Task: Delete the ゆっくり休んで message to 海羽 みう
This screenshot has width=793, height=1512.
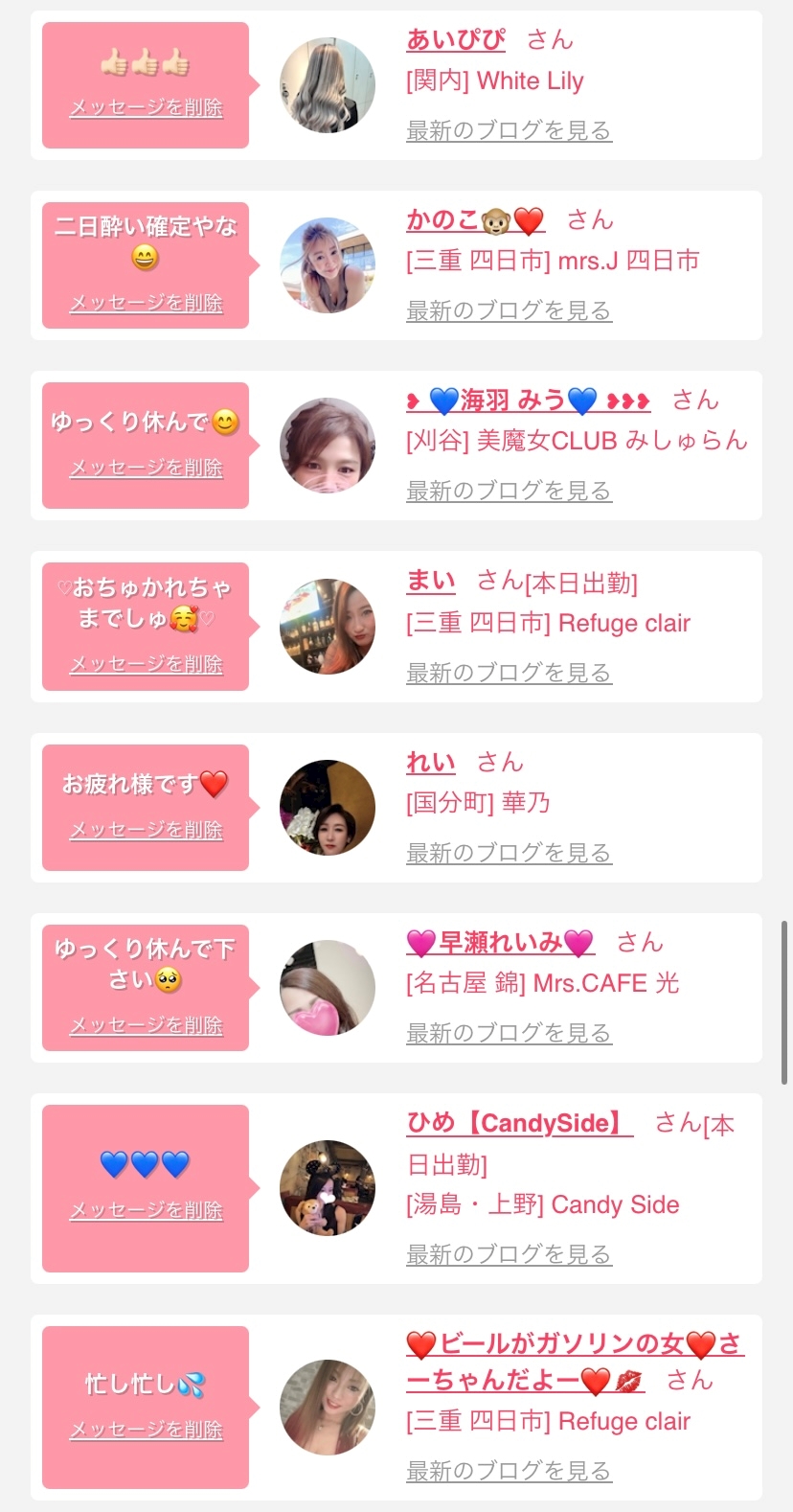Action: tap(146, 468)
